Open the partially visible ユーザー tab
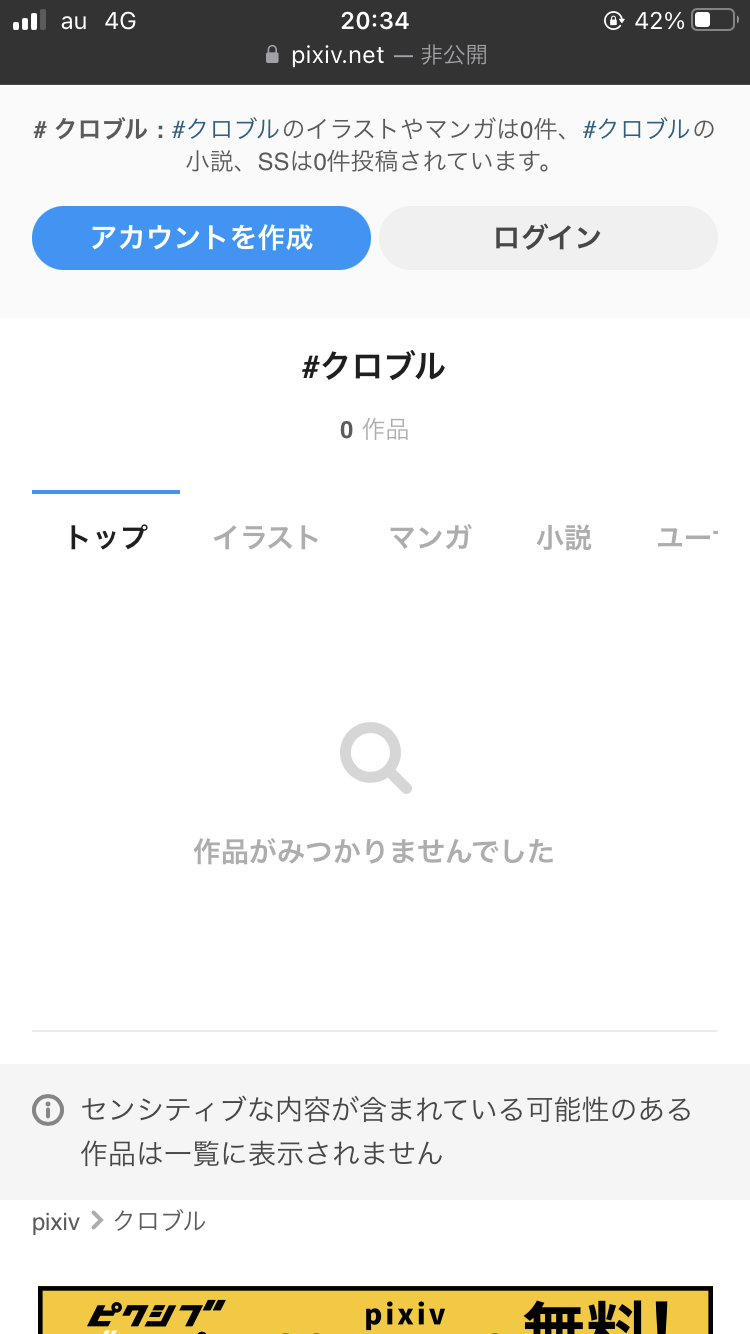The height and width of the screenshot is (1334, 750). coord(687,537)
